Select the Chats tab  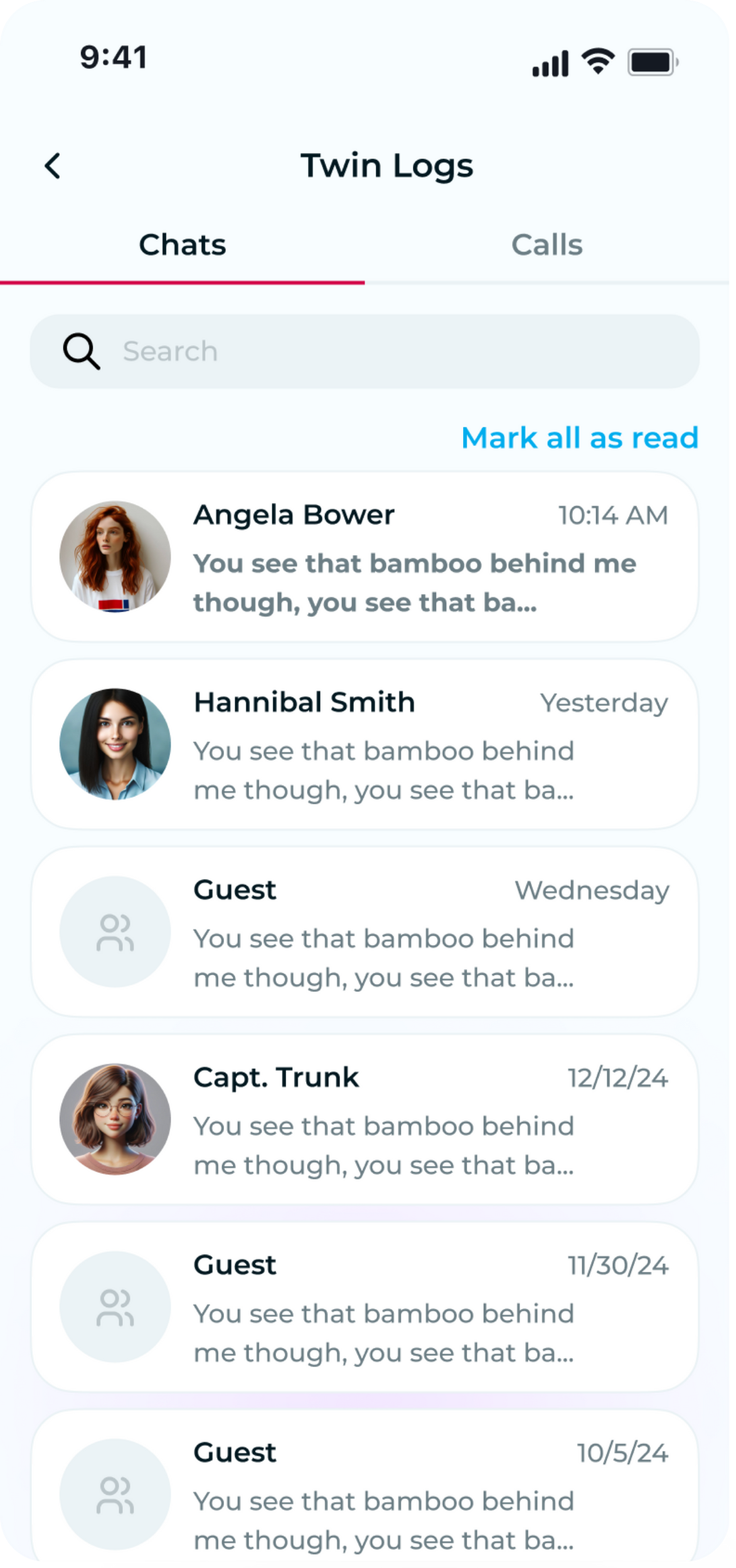(182, 245)
